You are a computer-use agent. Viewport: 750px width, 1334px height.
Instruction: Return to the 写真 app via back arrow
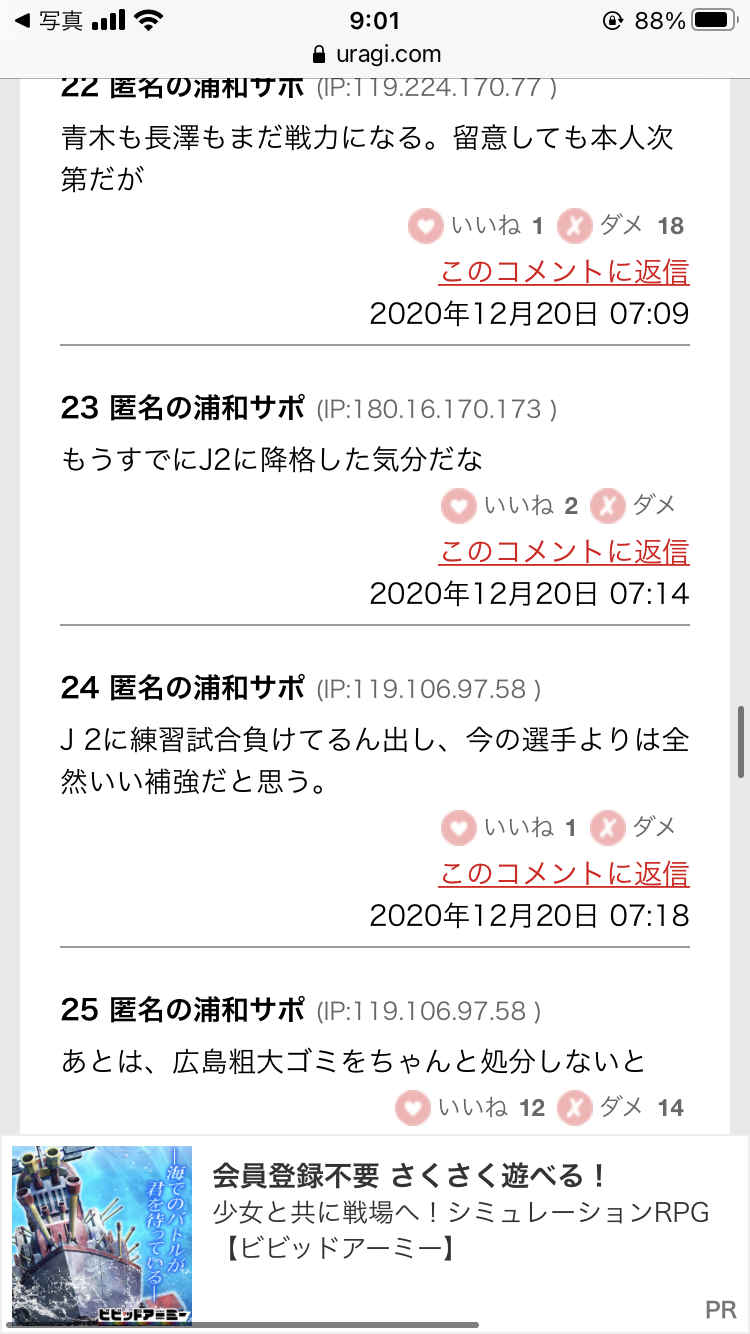48,21
